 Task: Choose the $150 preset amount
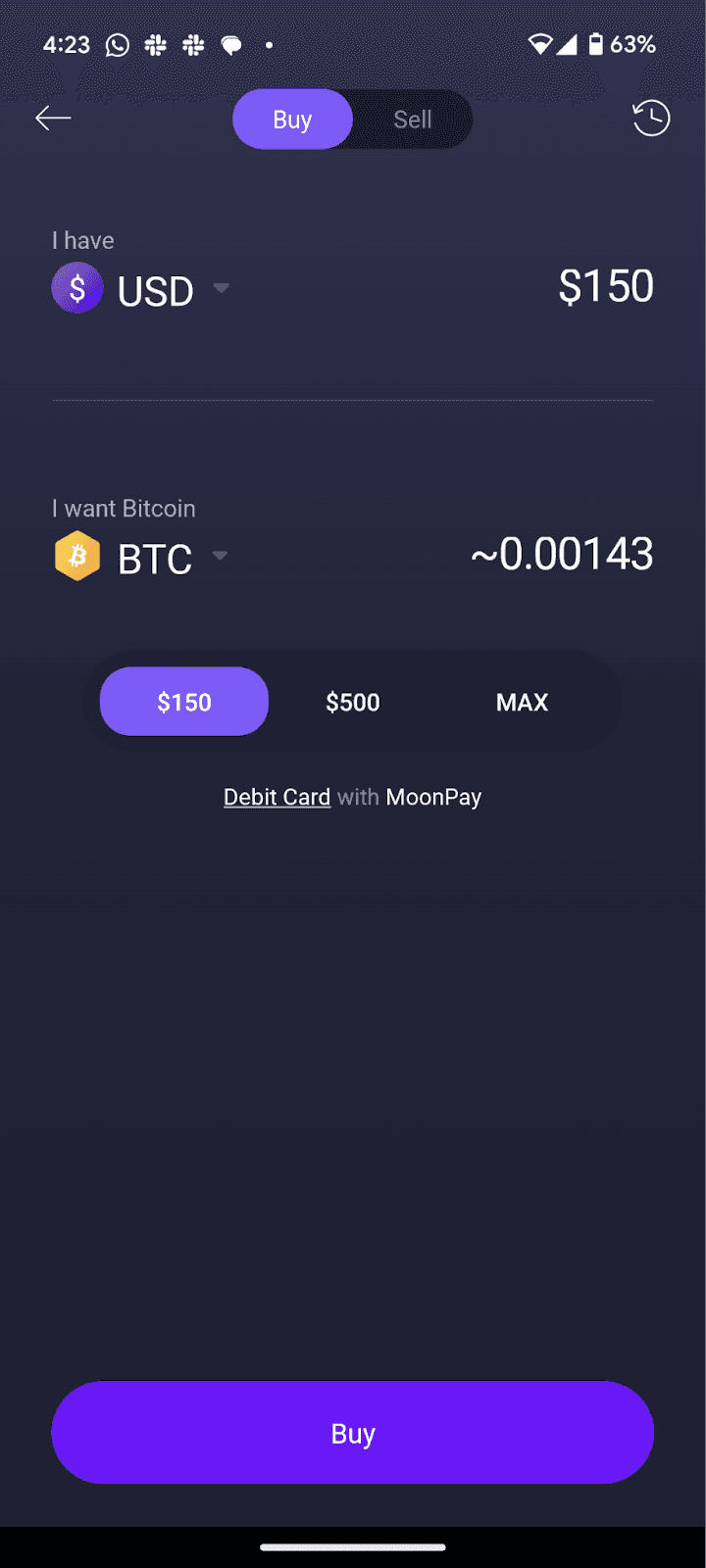pos(184,702)
